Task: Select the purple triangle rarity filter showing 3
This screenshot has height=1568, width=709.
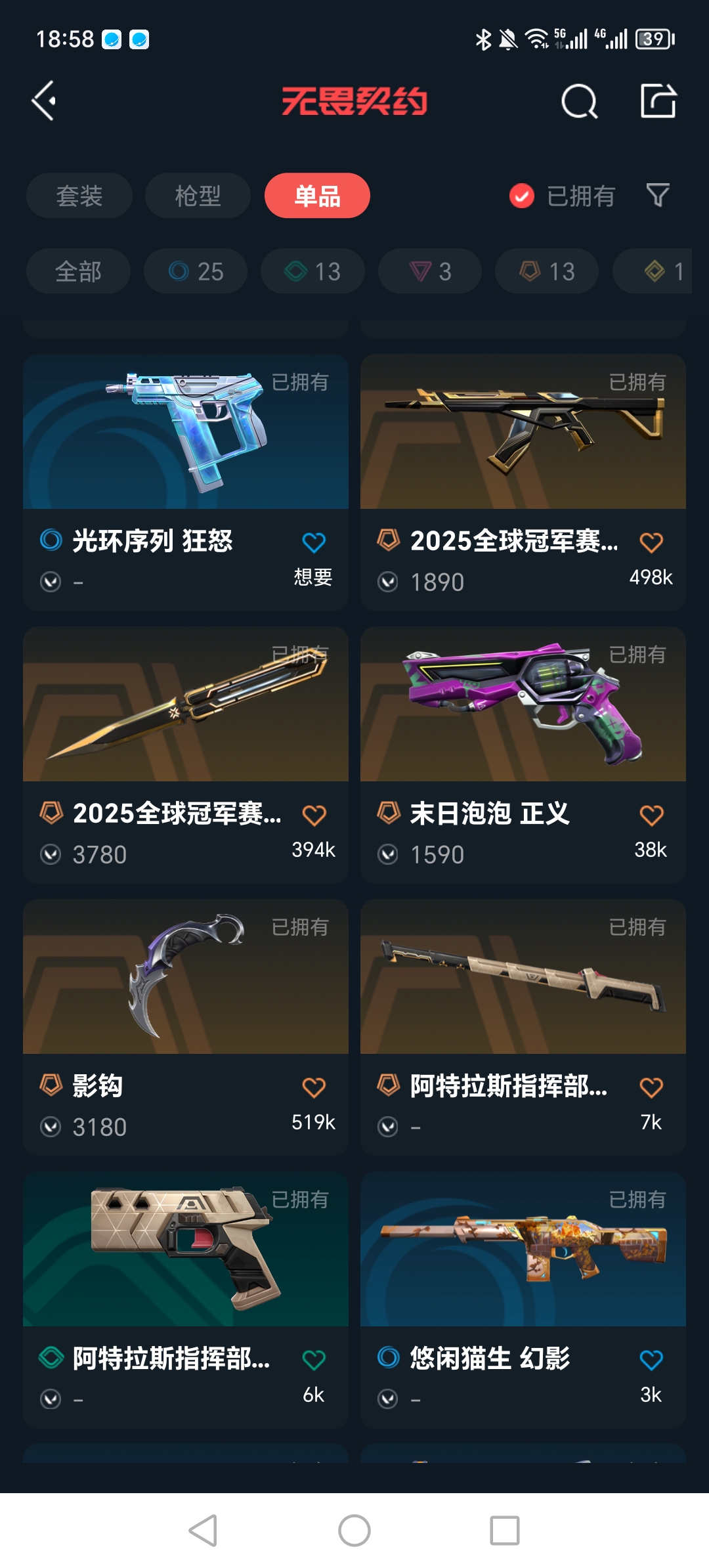Action: [x=429, y=271]
